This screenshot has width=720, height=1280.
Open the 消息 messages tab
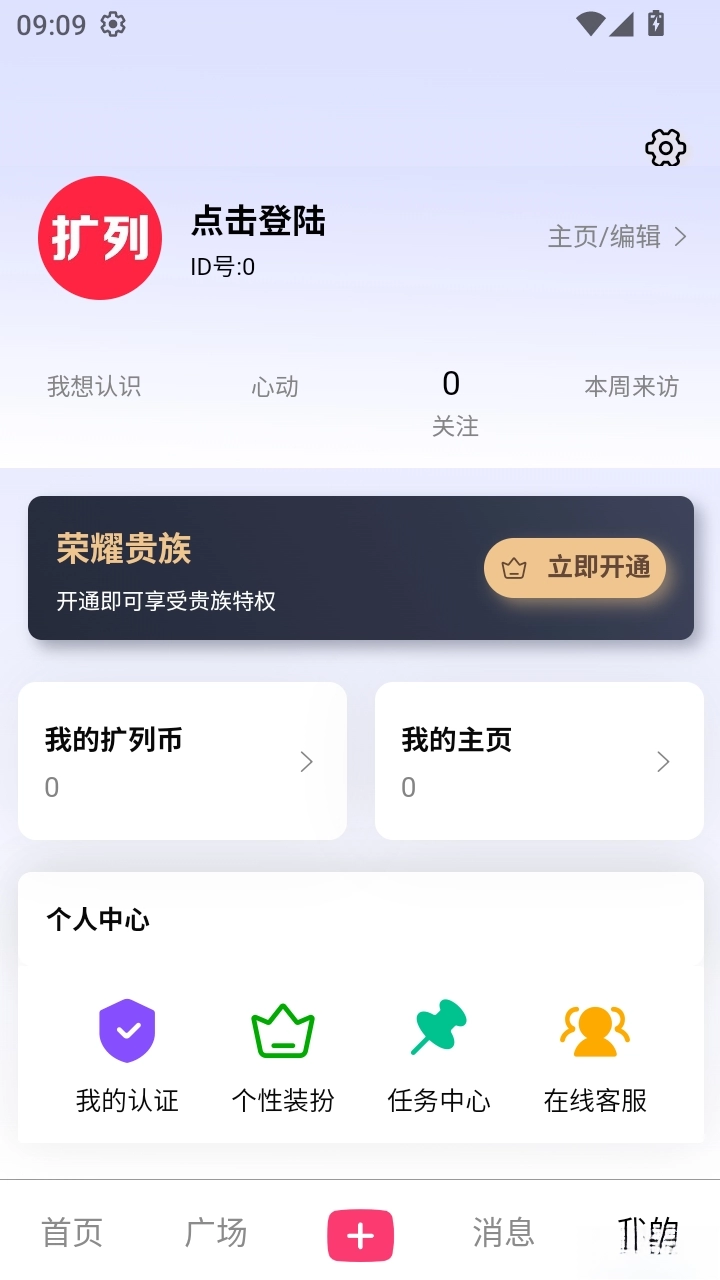click(x=503, y=1234)
